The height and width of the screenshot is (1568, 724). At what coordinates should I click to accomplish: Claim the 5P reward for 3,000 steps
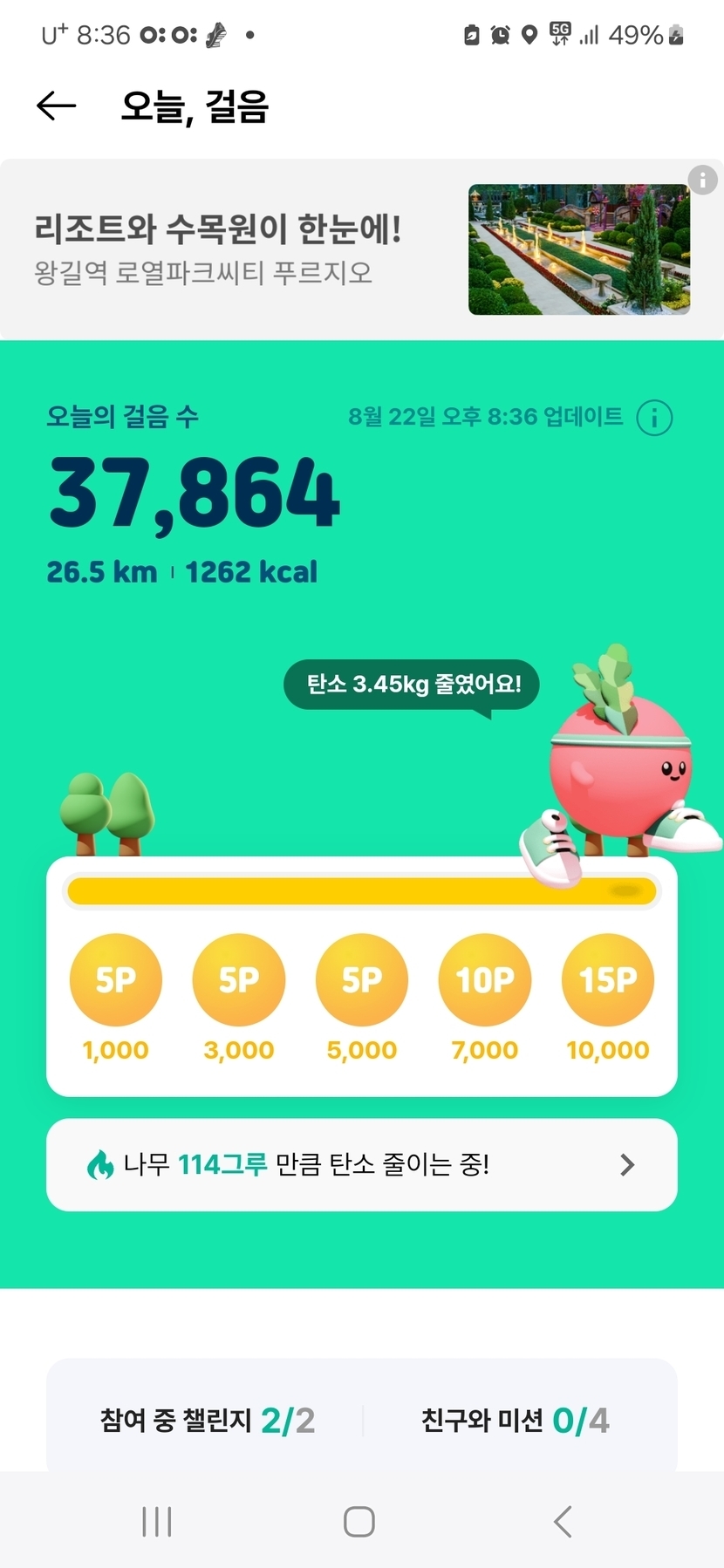pyautogui.click(x=239, y=980)
